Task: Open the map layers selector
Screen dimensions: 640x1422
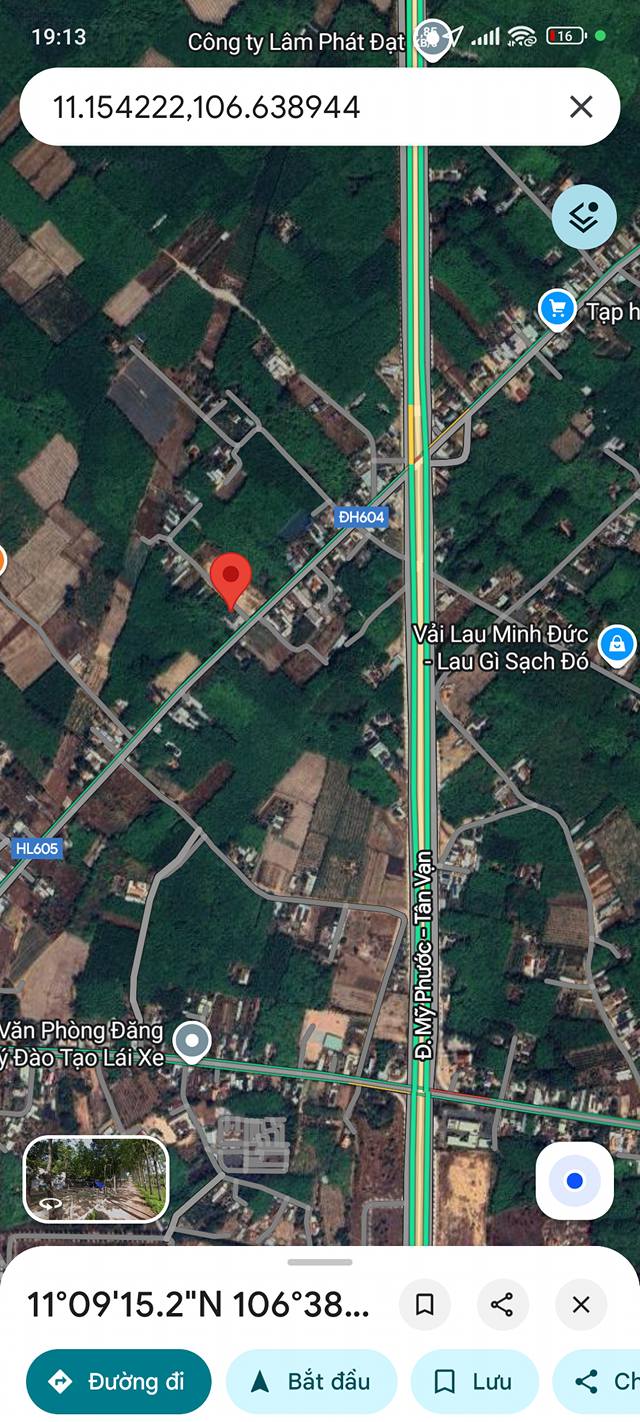Action: click(x=584, y=217)
